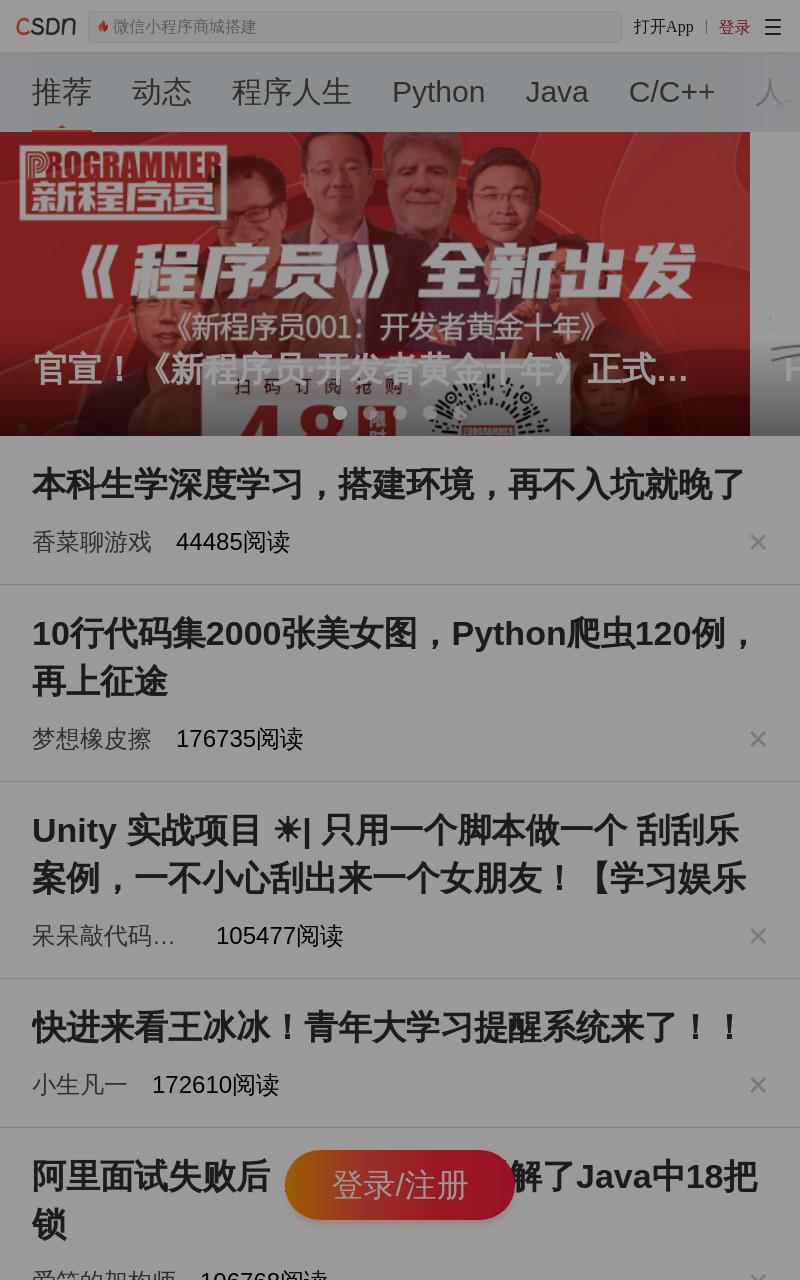The image size is (800, 1280).
Task: Open the hamburger menu
Action: pyautogui.click(x=773, y=27)
